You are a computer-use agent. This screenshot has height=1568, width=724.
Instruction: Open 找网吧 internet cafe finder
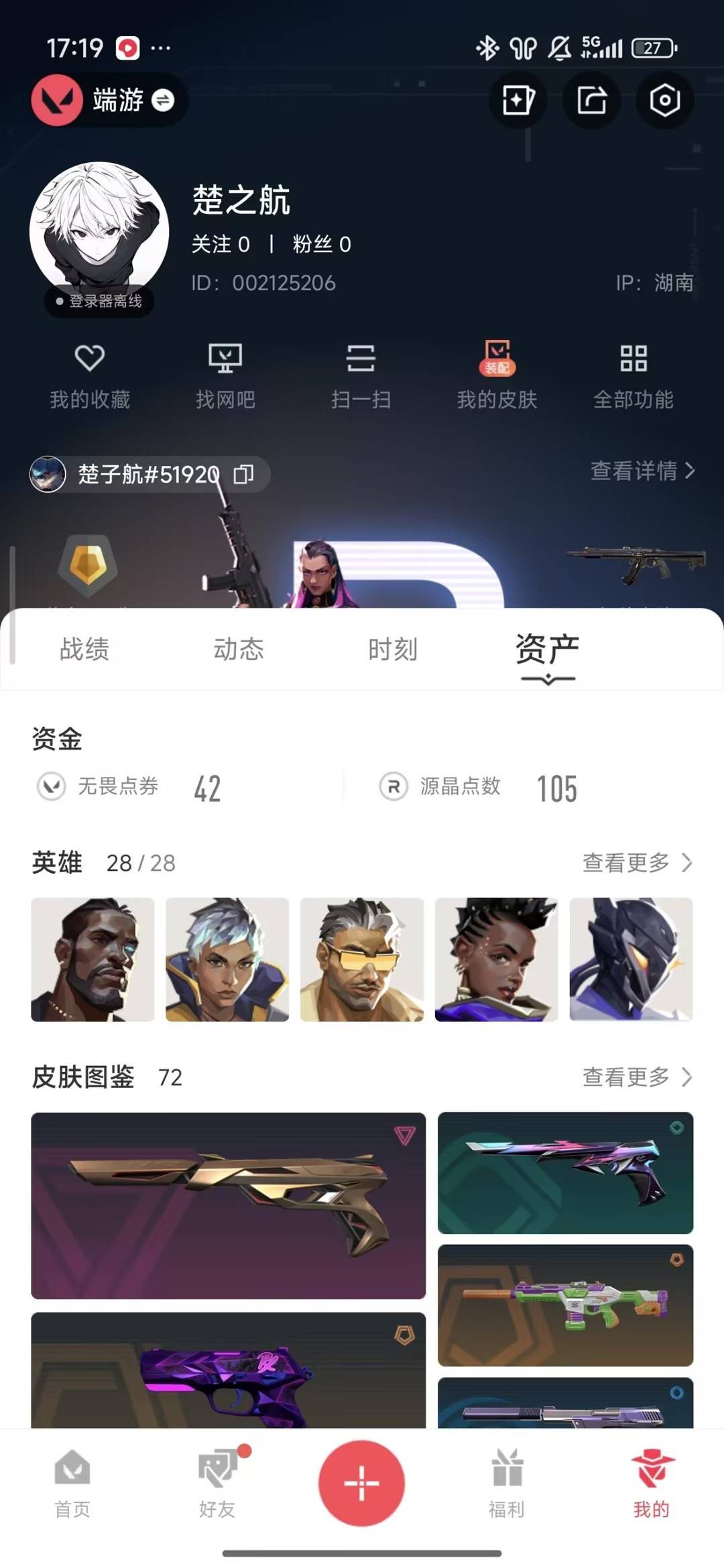[225, 375]
